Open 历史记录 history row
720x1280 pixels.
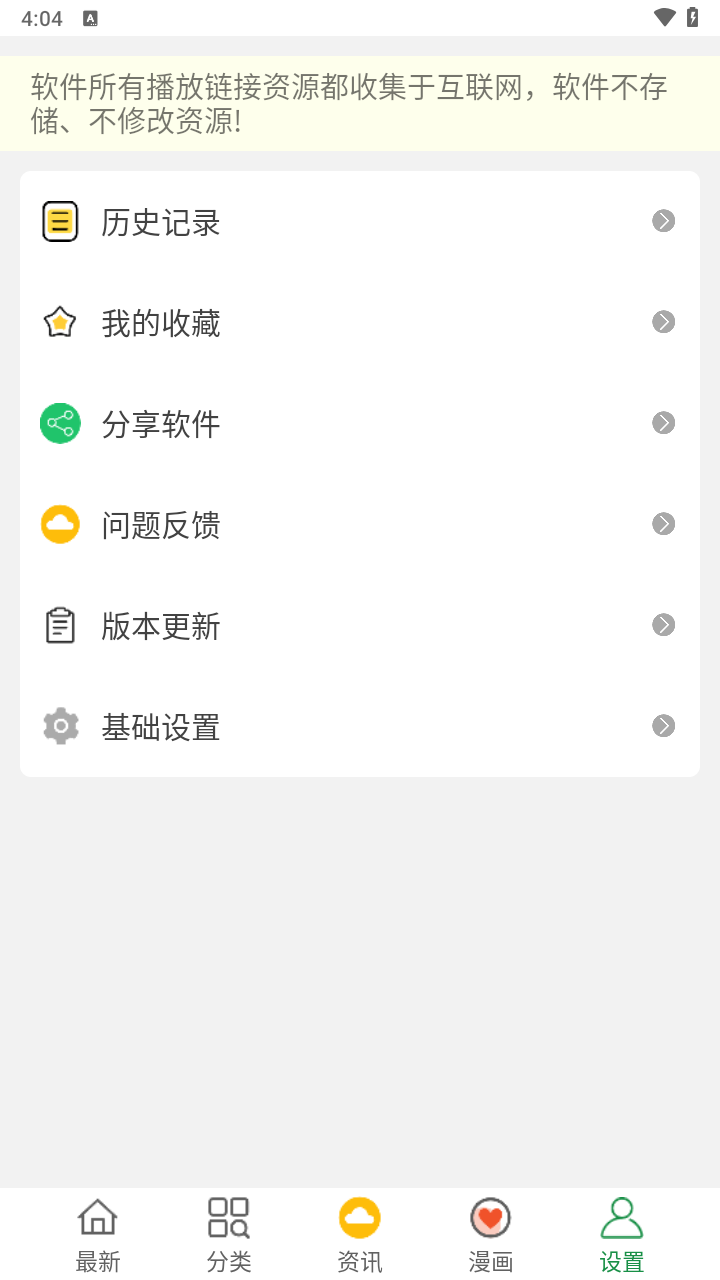tap(360, 222)
